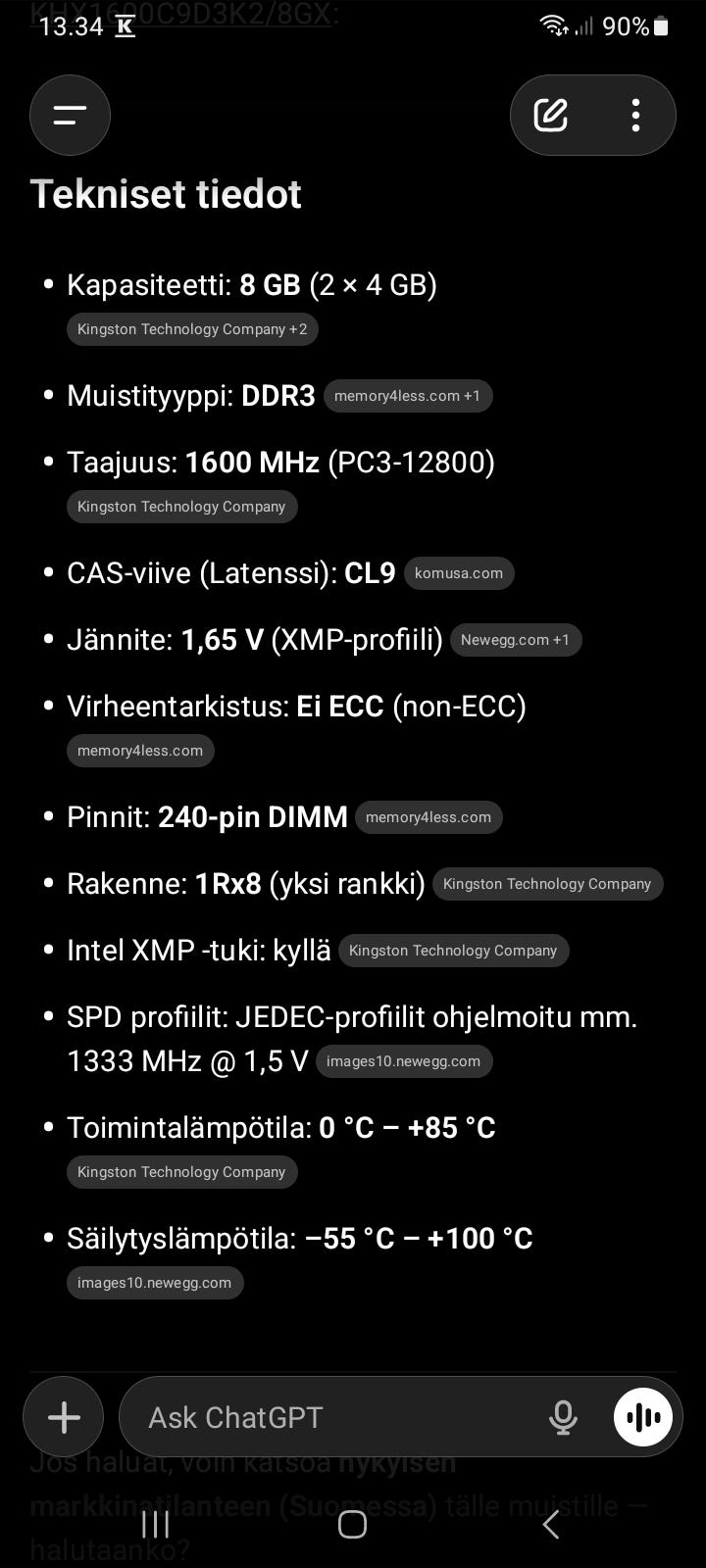Image resolution: width=706 pixels, height=1568 pixels.
Task: Open Kingston source chip beside Intel XMP -tuki
Action: [x=453, y=951]
